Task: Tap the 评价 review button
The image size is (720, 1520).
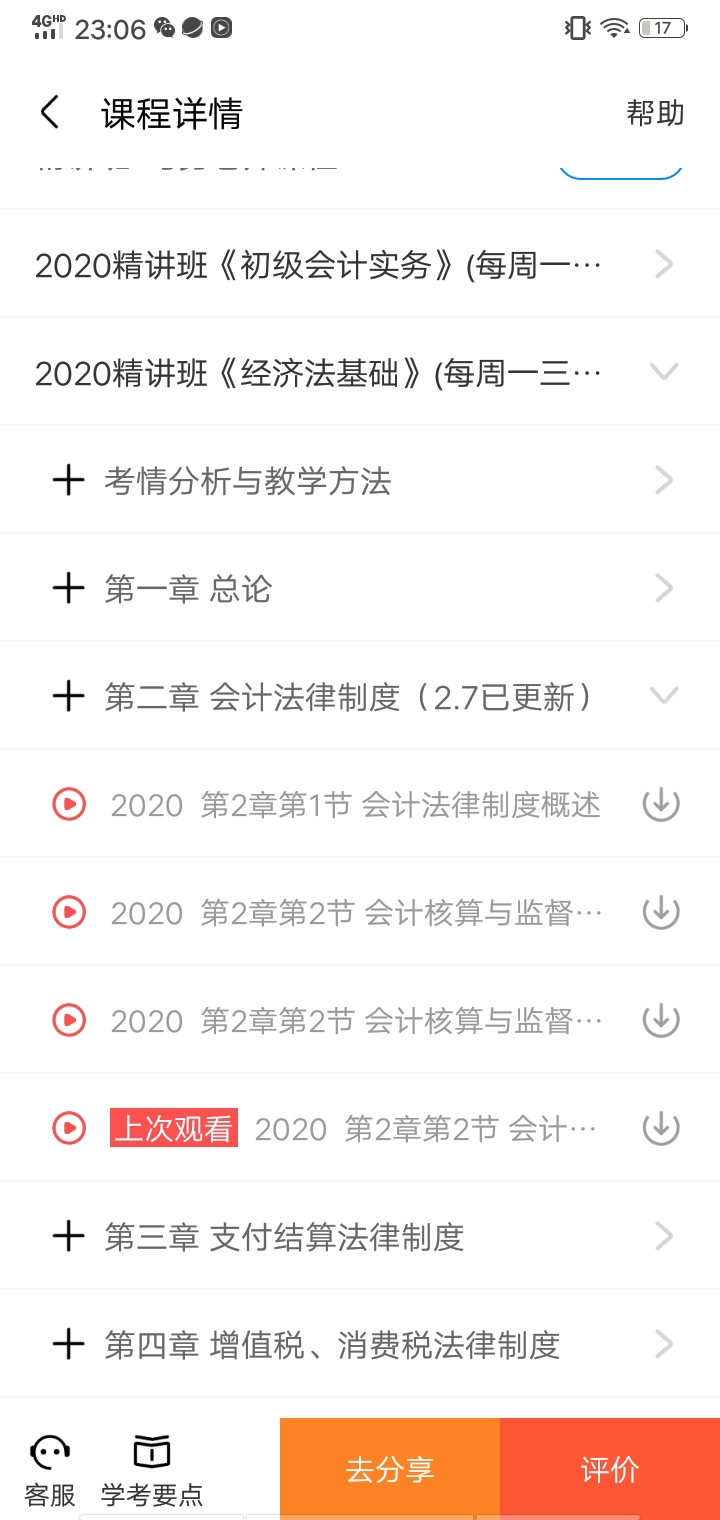Action: [610, 1469]
